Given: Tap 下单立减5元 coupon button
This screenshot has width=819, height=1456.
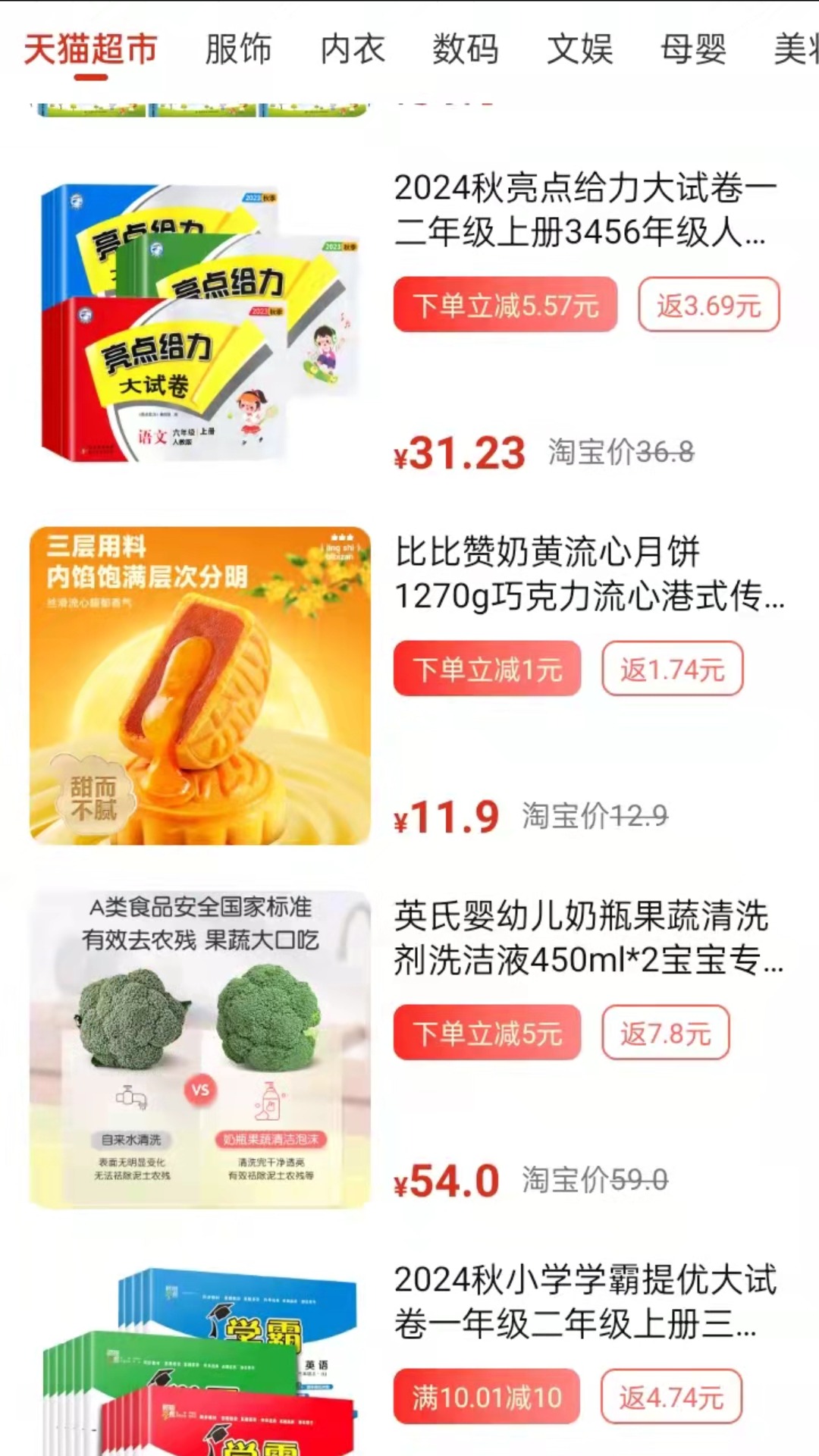Looking at the screenshot, I should [x=487, y=1034].
